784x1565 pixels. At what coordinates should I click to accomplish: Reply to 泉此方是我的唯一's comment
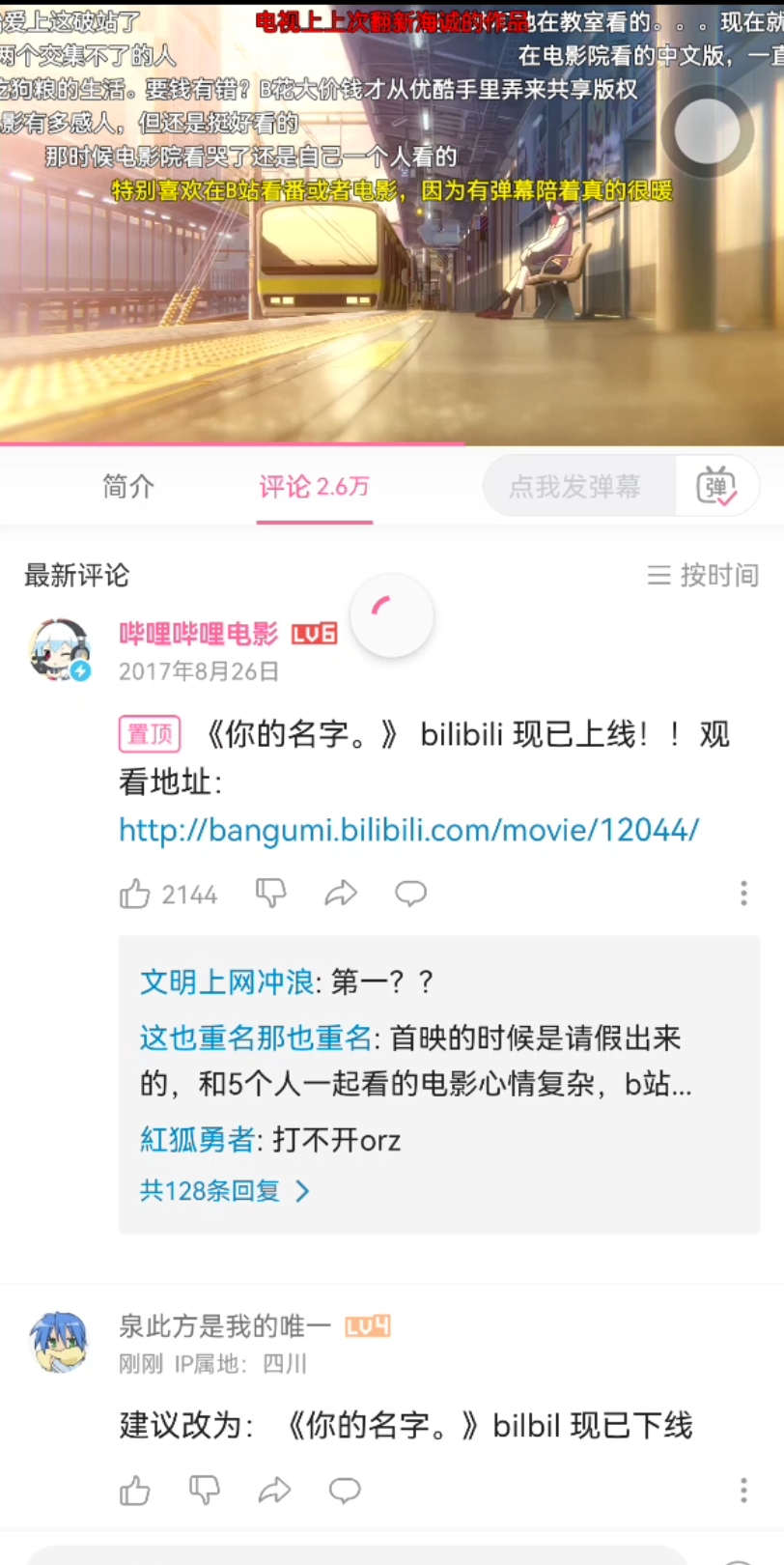pos(345,1491)
